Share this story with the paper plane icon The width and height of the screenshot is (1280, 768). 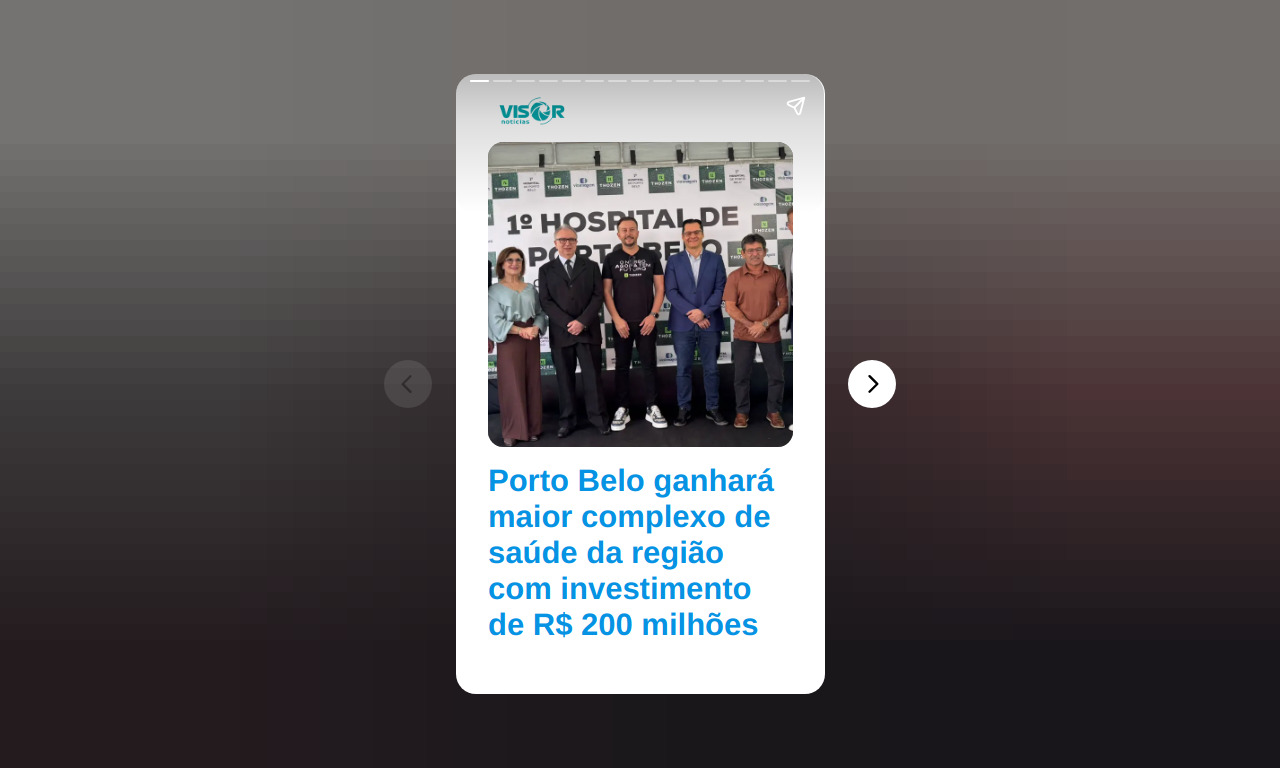click(796, 106)
